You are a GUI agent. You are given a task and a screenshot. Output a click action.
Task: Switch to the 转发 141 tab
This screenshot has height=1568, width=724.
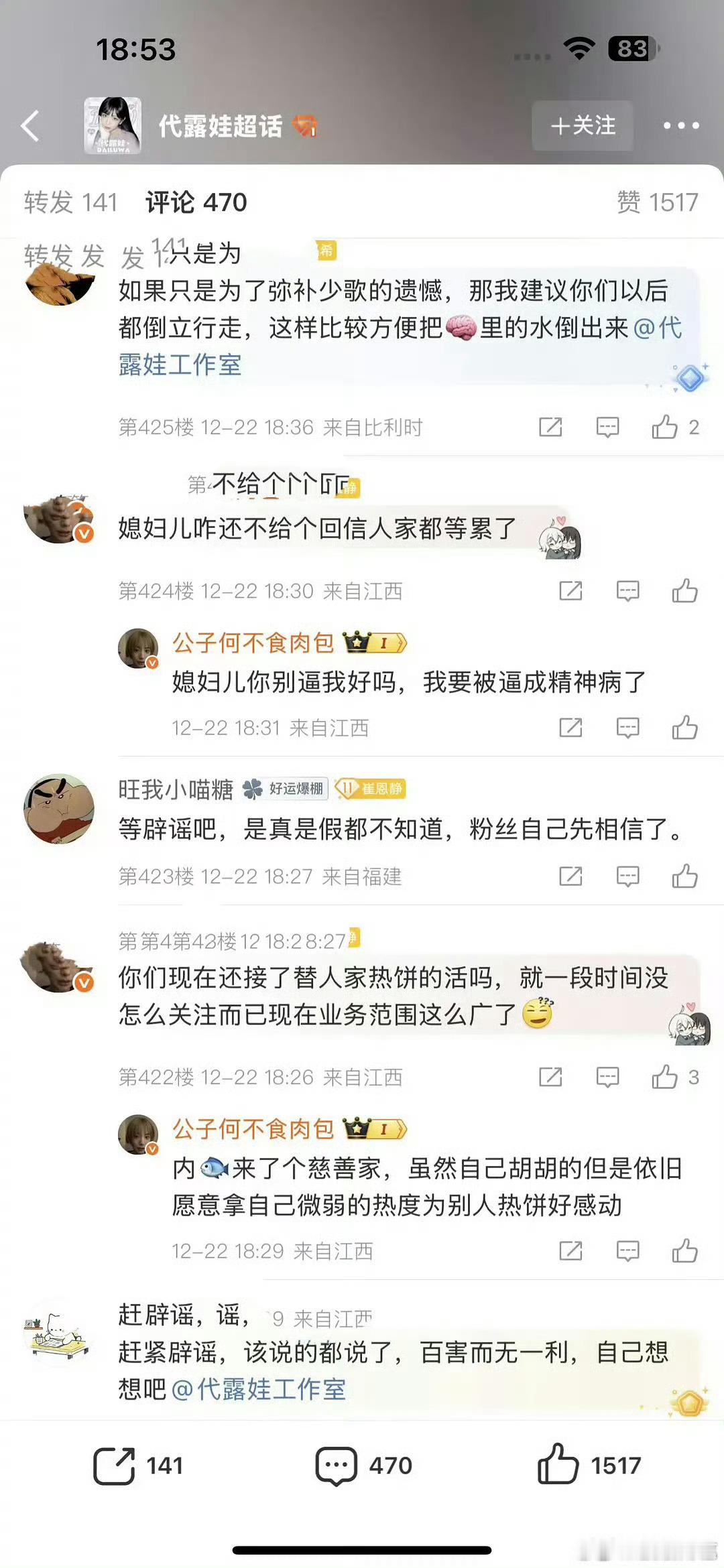(70, 202)
